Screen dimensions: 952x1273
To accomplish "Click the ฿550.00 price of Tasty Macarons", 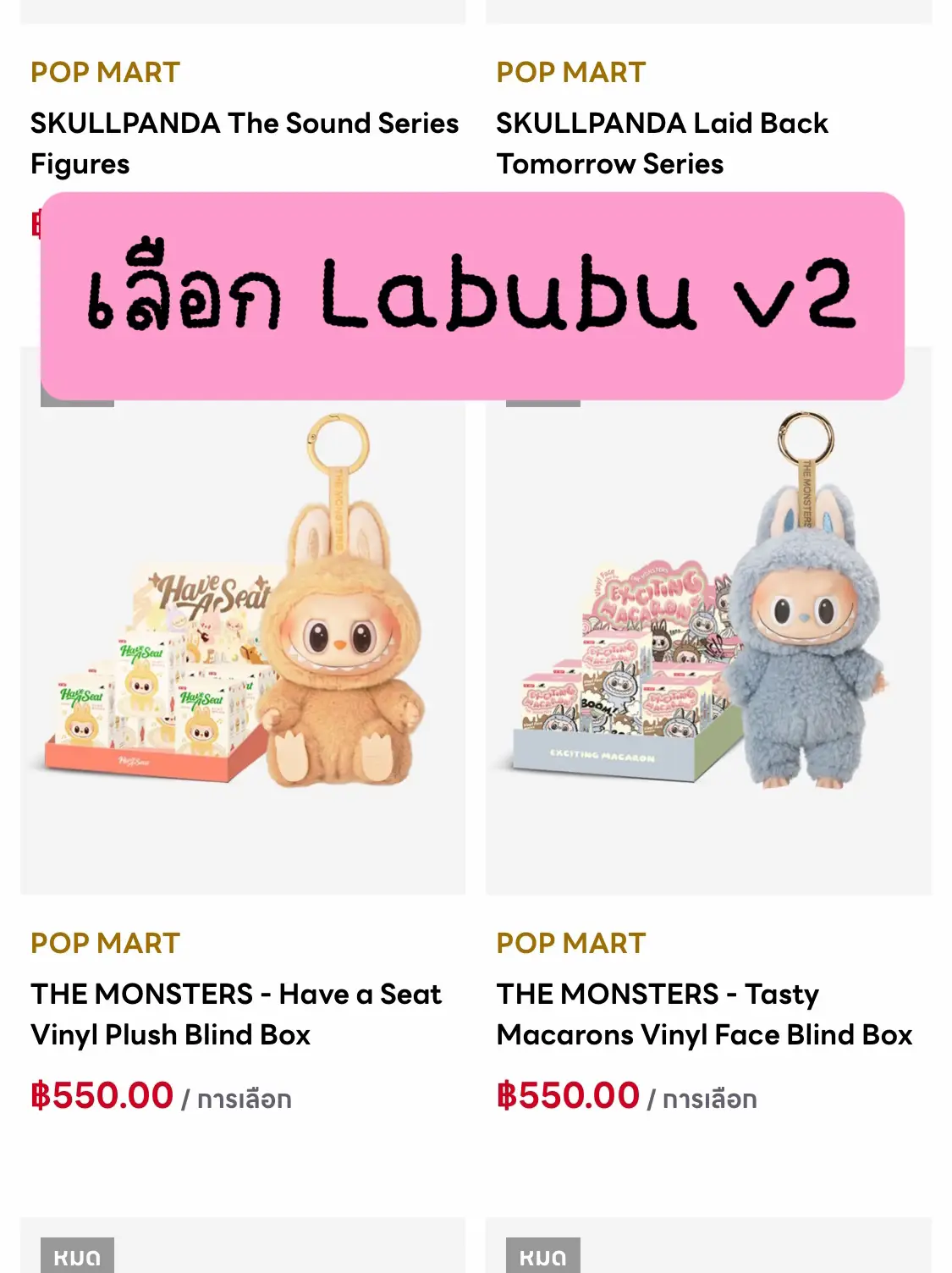I will [567, 1095].
